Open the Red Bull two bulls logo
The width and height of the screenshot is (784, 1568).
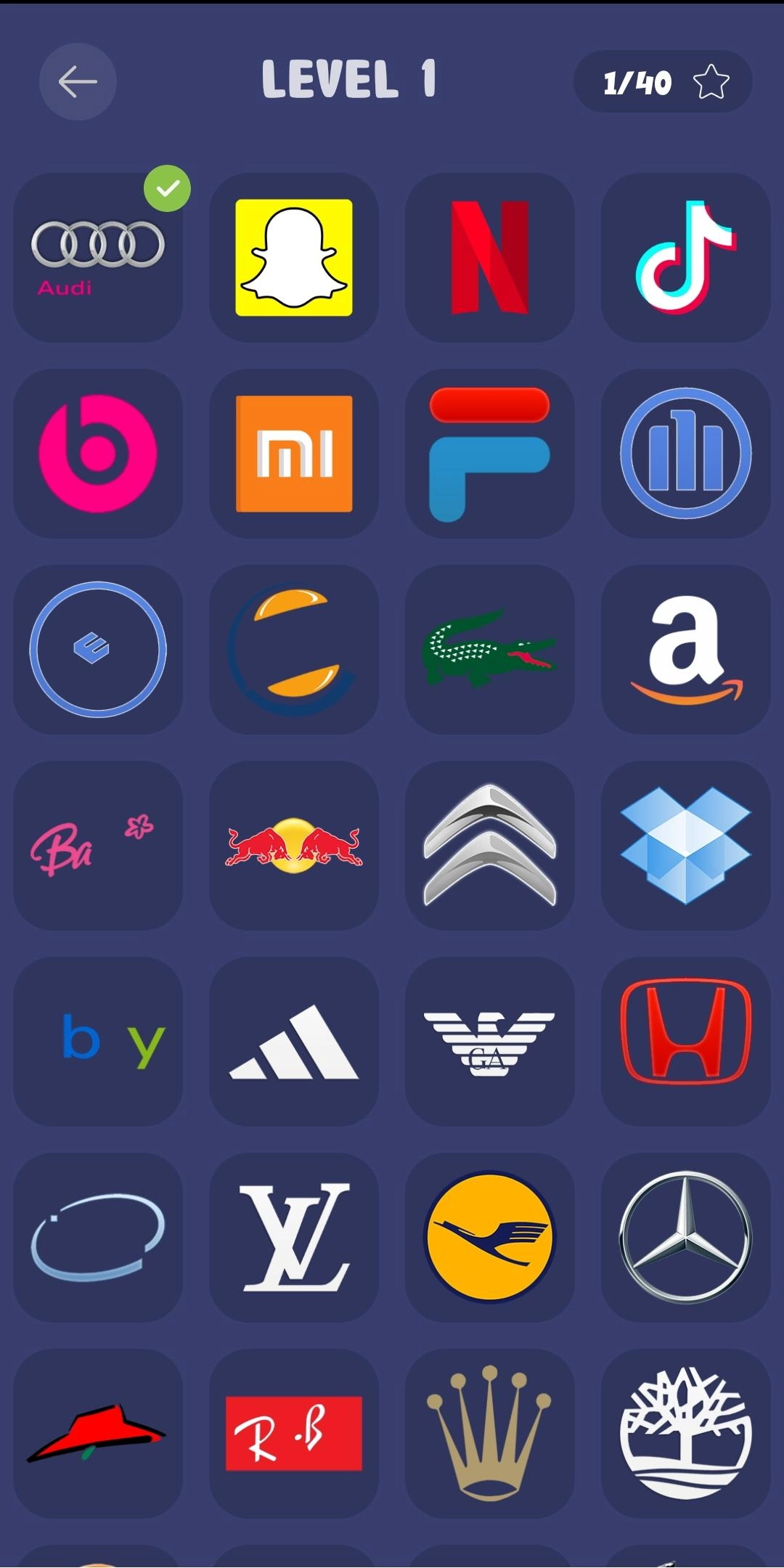pos(294,846)
